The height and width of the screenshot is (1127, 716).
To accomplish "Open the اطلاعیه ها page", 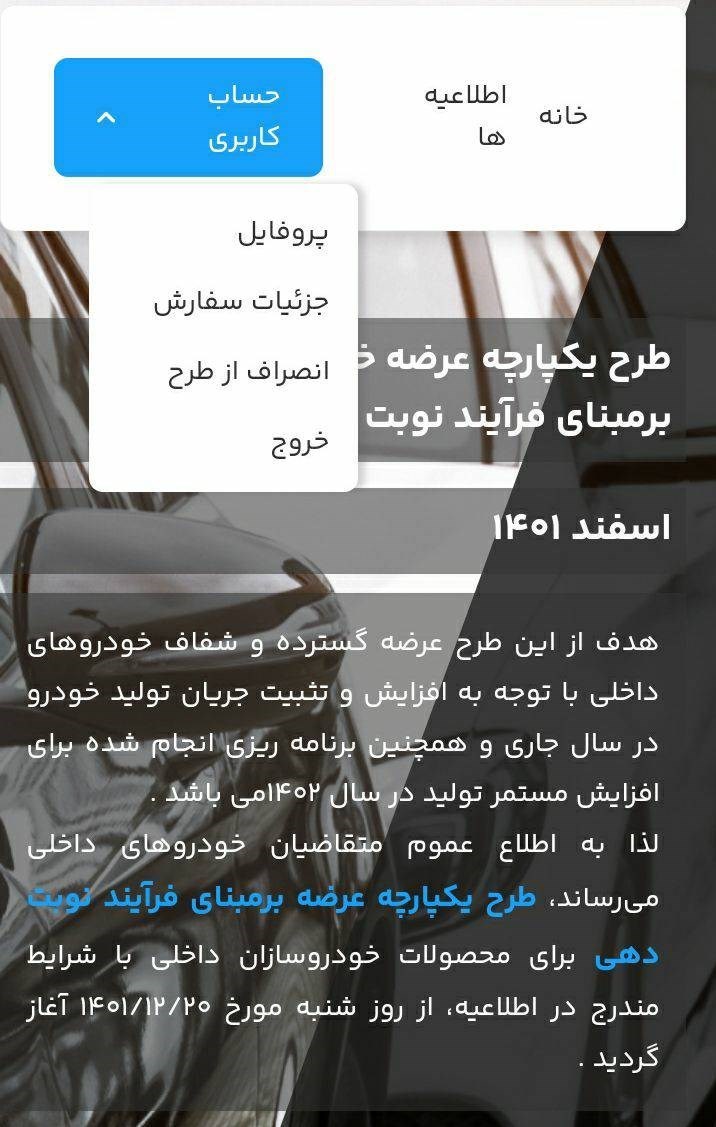I will coord(466,116).
